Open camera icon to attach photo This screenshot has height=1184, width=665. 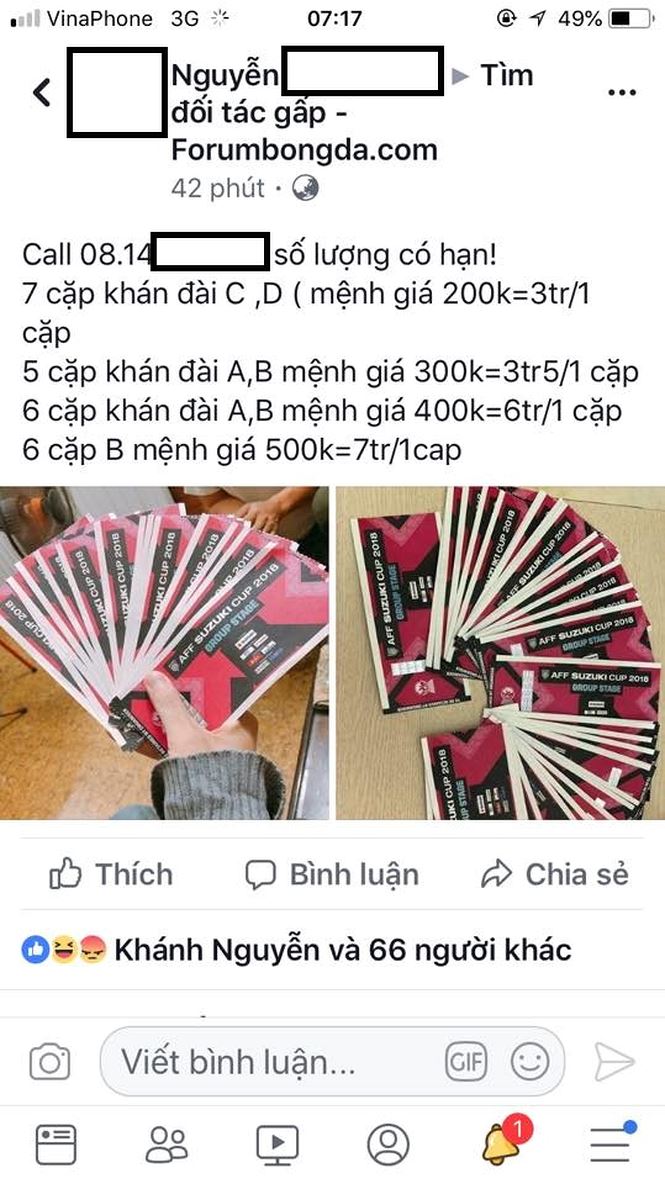tap(49, 1061)
